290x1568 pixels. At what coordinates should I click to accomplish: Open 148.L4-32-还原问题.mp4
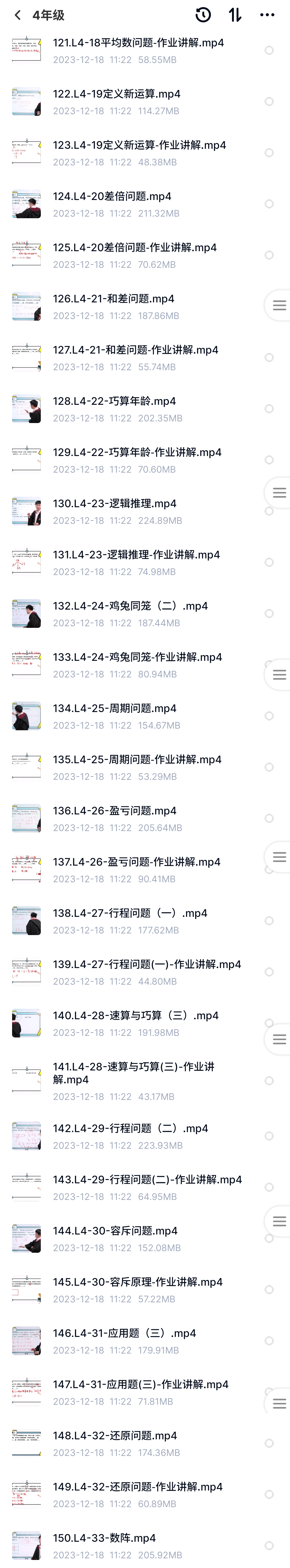click(115, 1435)
